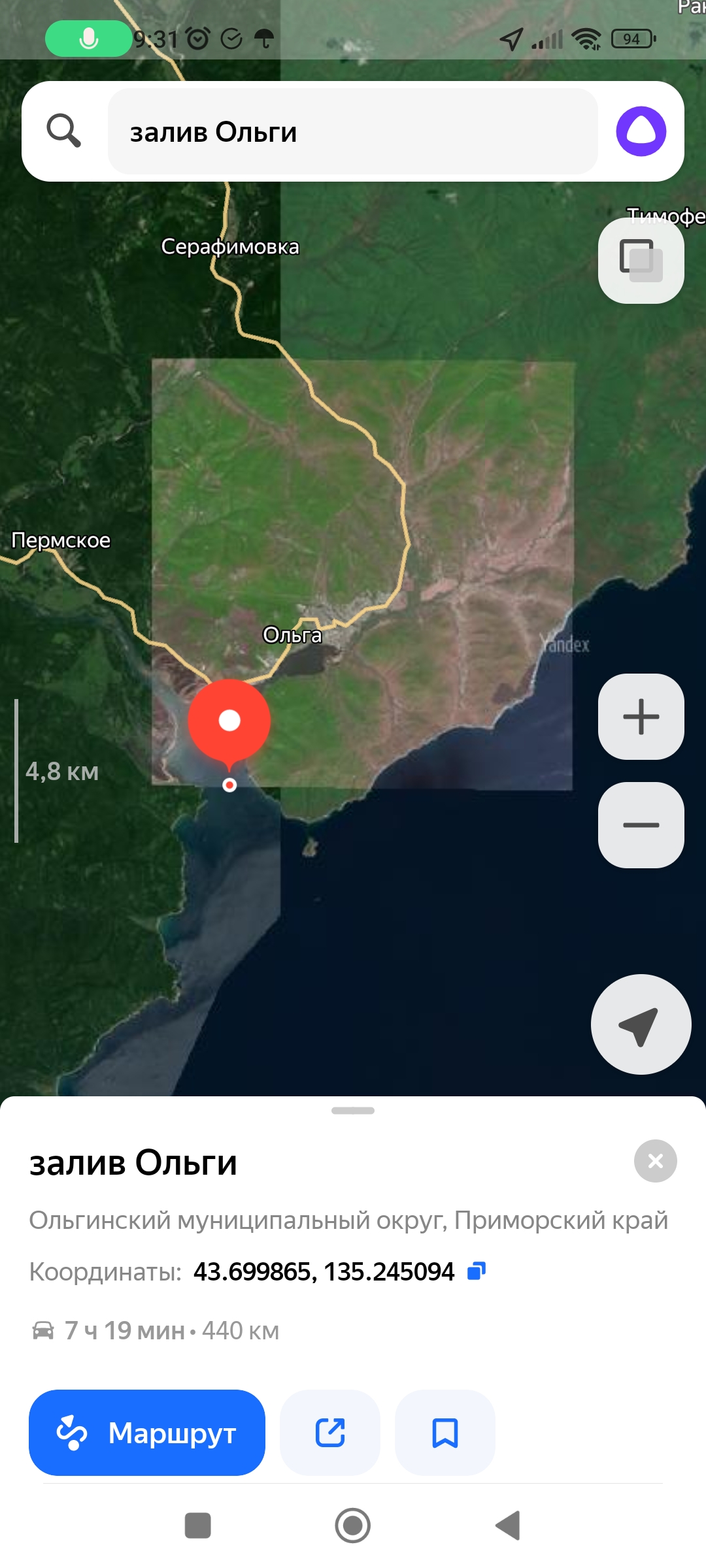Go back using the system back button
This screenshot has width=706, height=1568.
[508, 1526]
